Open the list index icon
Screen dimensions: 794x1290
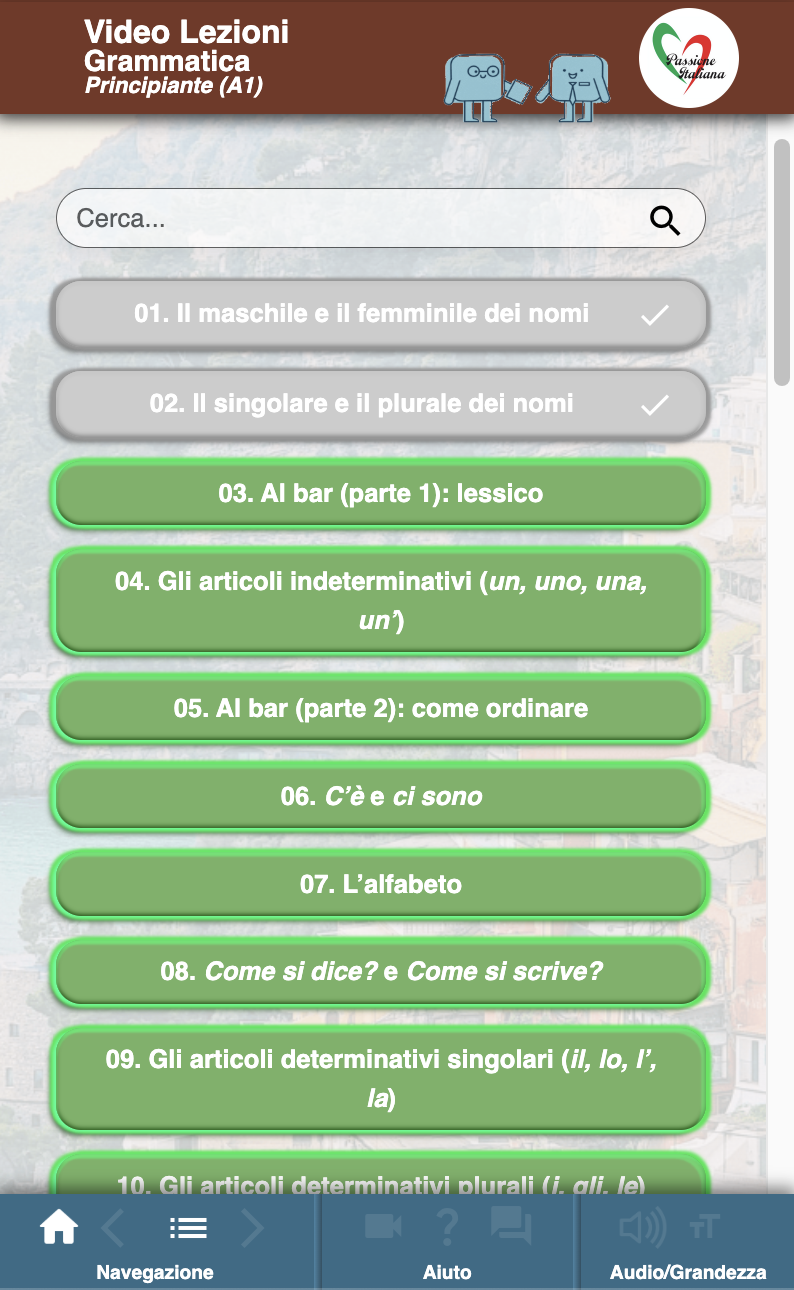188,1228
